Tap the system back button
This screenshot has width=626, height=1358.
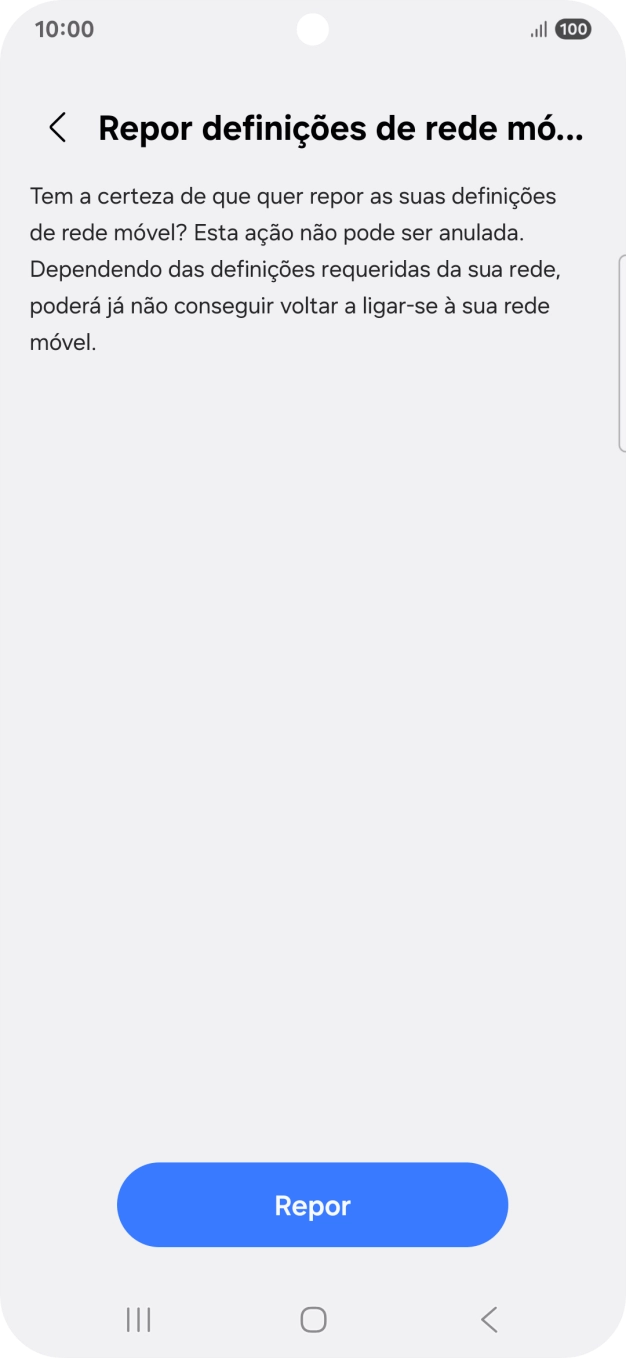[x=488, y=1320]
